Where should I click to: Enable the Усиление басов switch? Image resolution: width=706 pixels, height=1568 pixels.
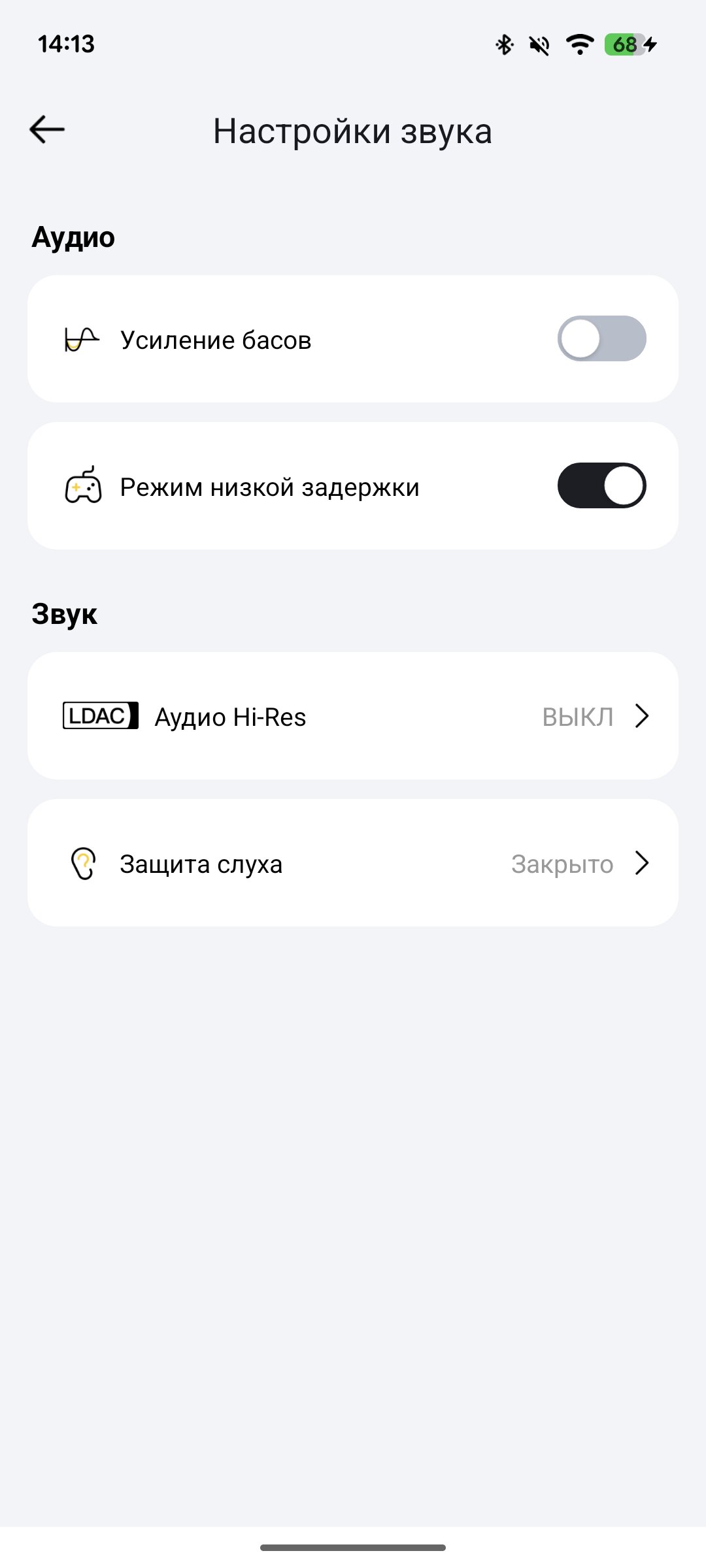[x=601, y=338]
